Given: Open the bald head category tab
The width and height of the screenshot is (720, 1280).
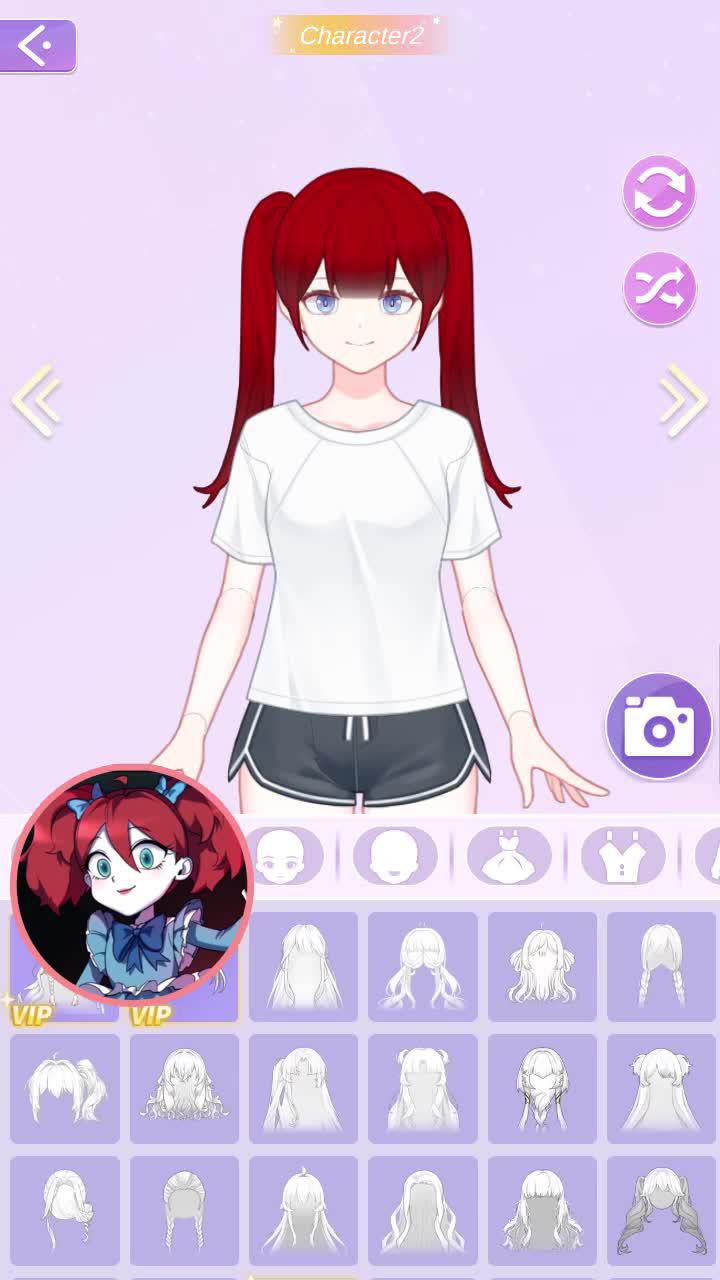Looking at the screenshot, I should click(395, 856).
